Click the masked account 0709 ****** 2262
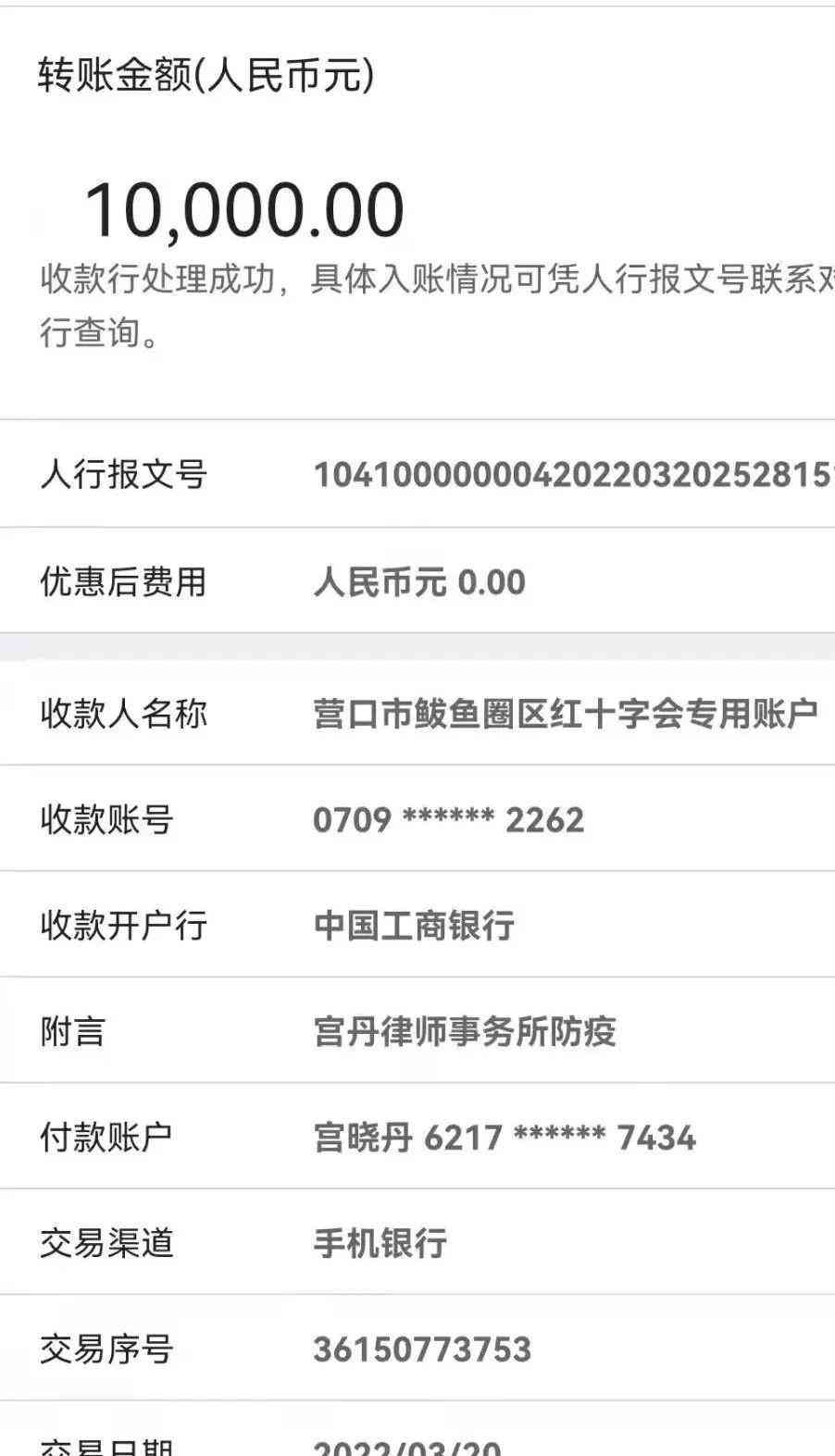835x1456 pixels. point(448,818)
